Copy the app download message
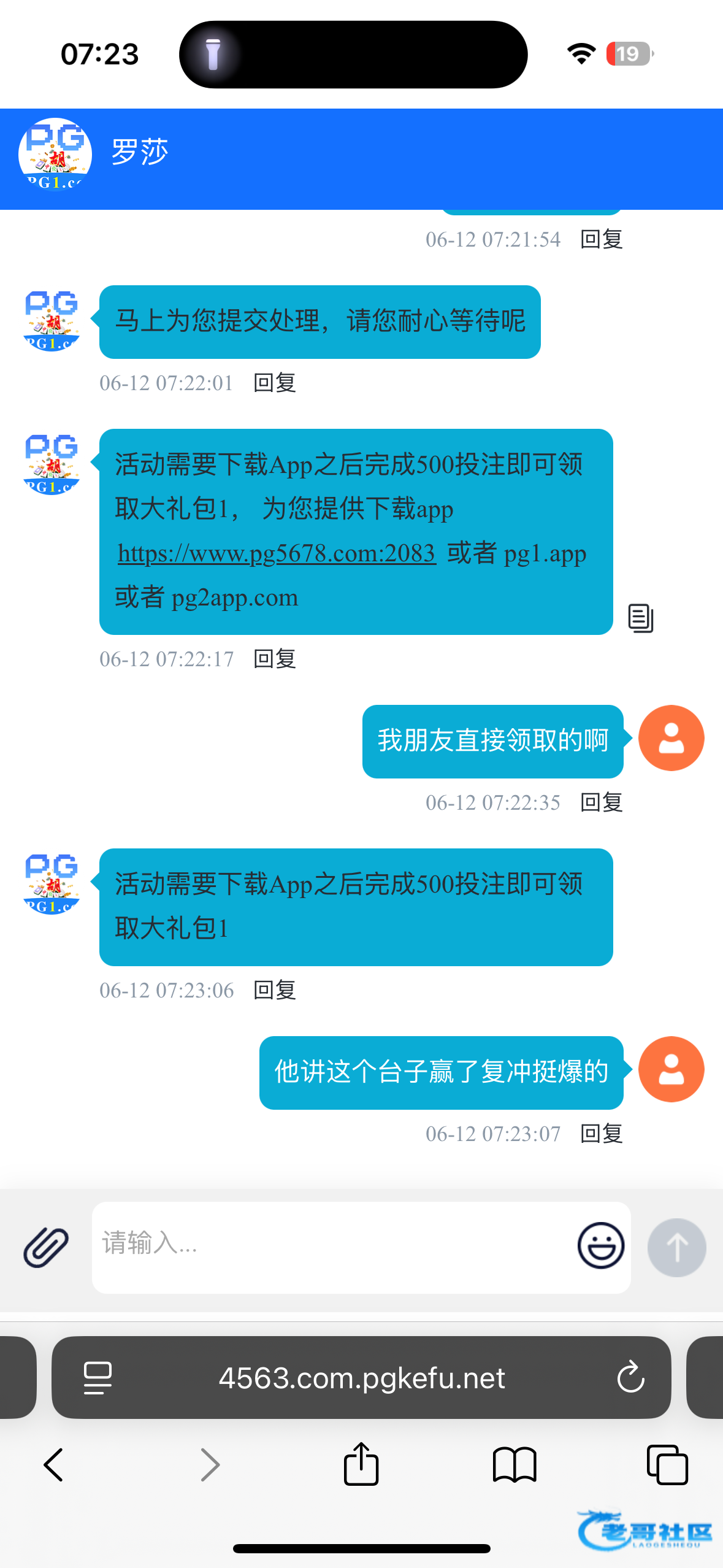The width and height of the screenshot is (723, 1568). [640, 618]
